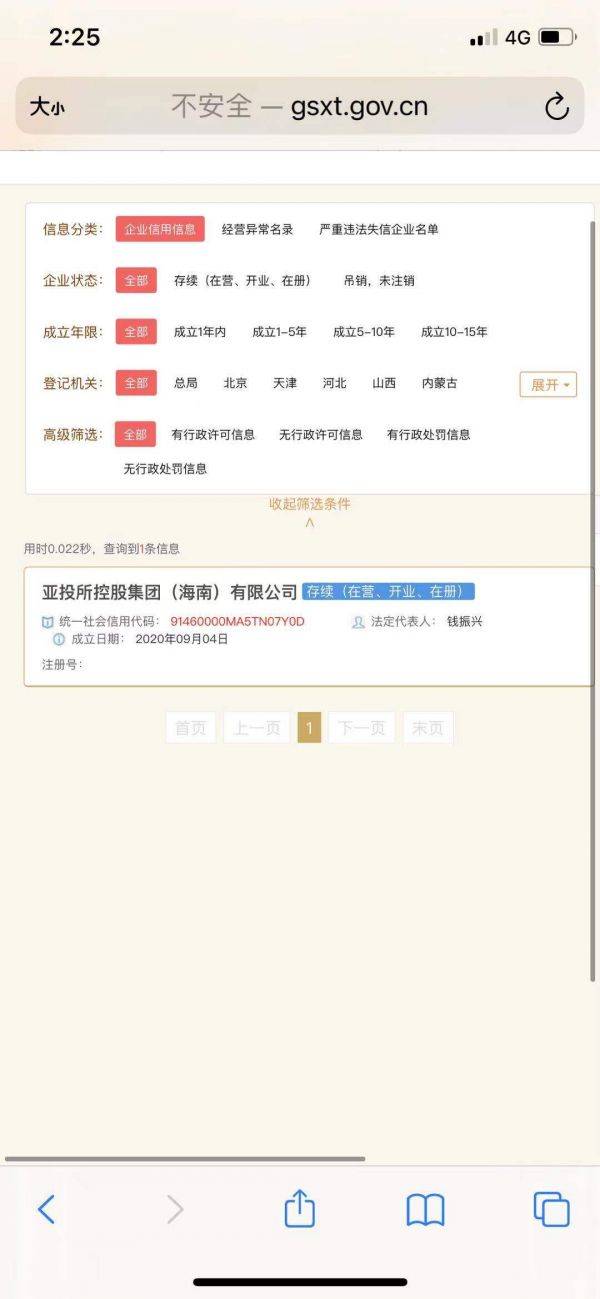Filter by 有行政许可信息
This screenshot has height=1299, width=600.
tap(213, 434)
